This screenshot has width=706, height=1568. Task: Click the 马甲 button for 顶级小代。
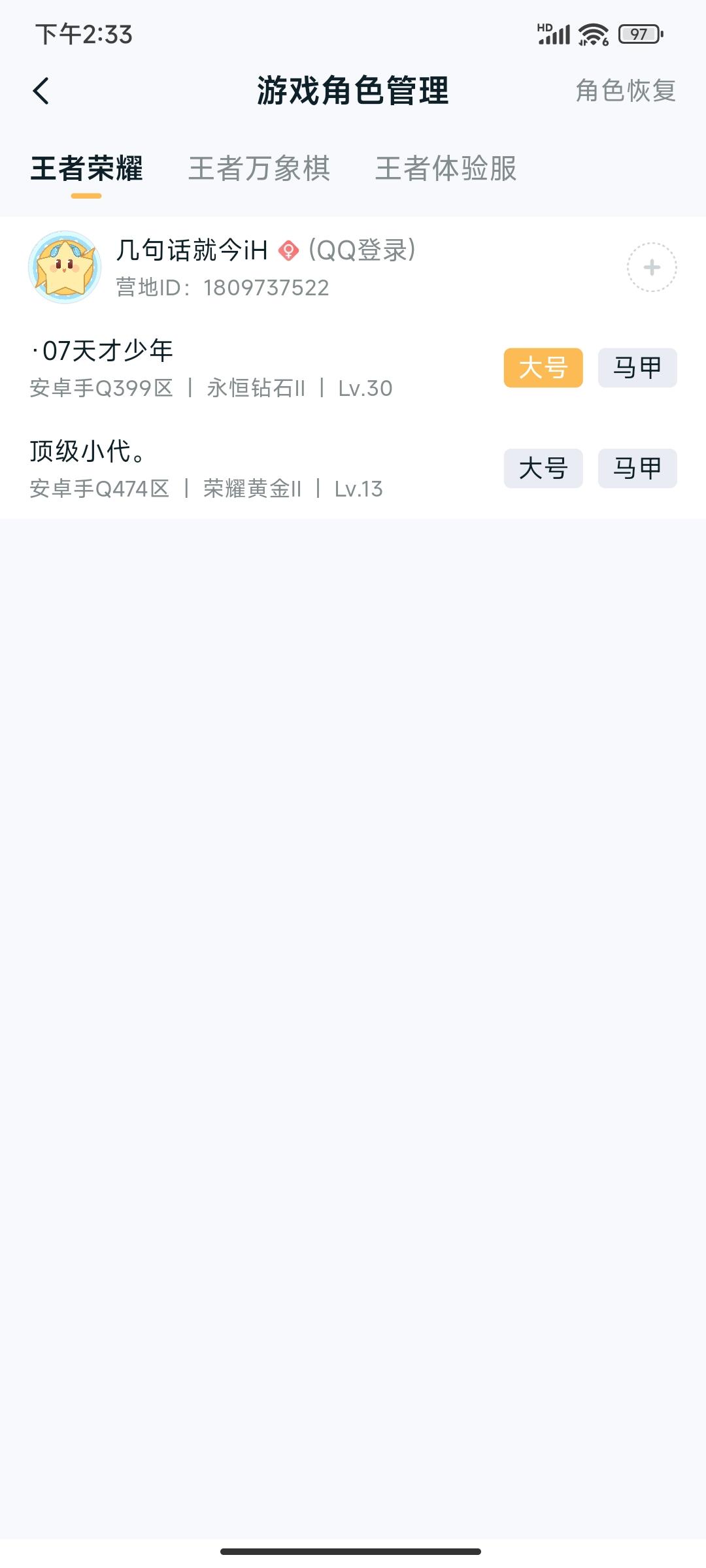[x=637, y=468]
